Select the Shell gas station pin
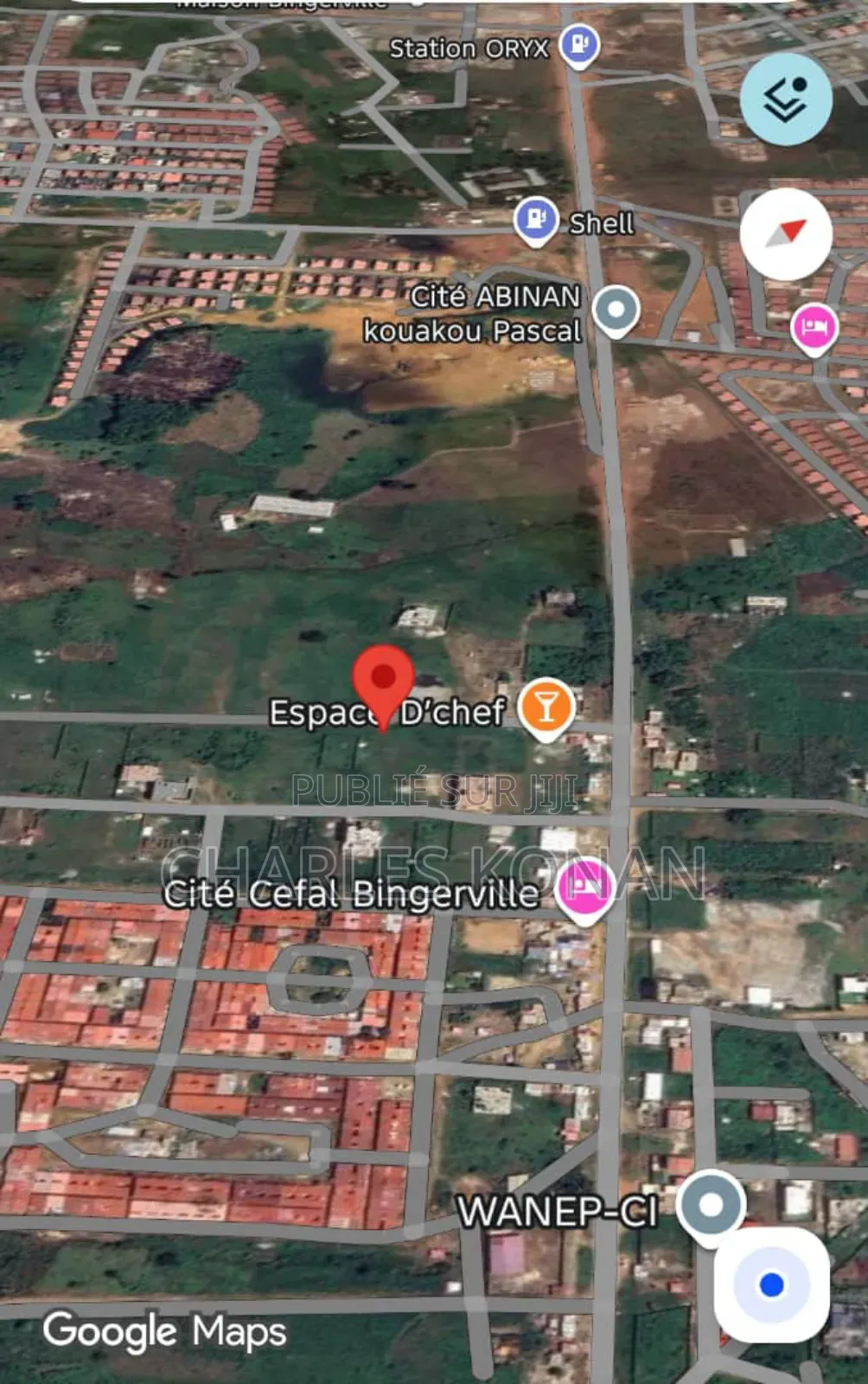Image resolution: width=868 pixels, height=1384 pixels. pos(536,219)
